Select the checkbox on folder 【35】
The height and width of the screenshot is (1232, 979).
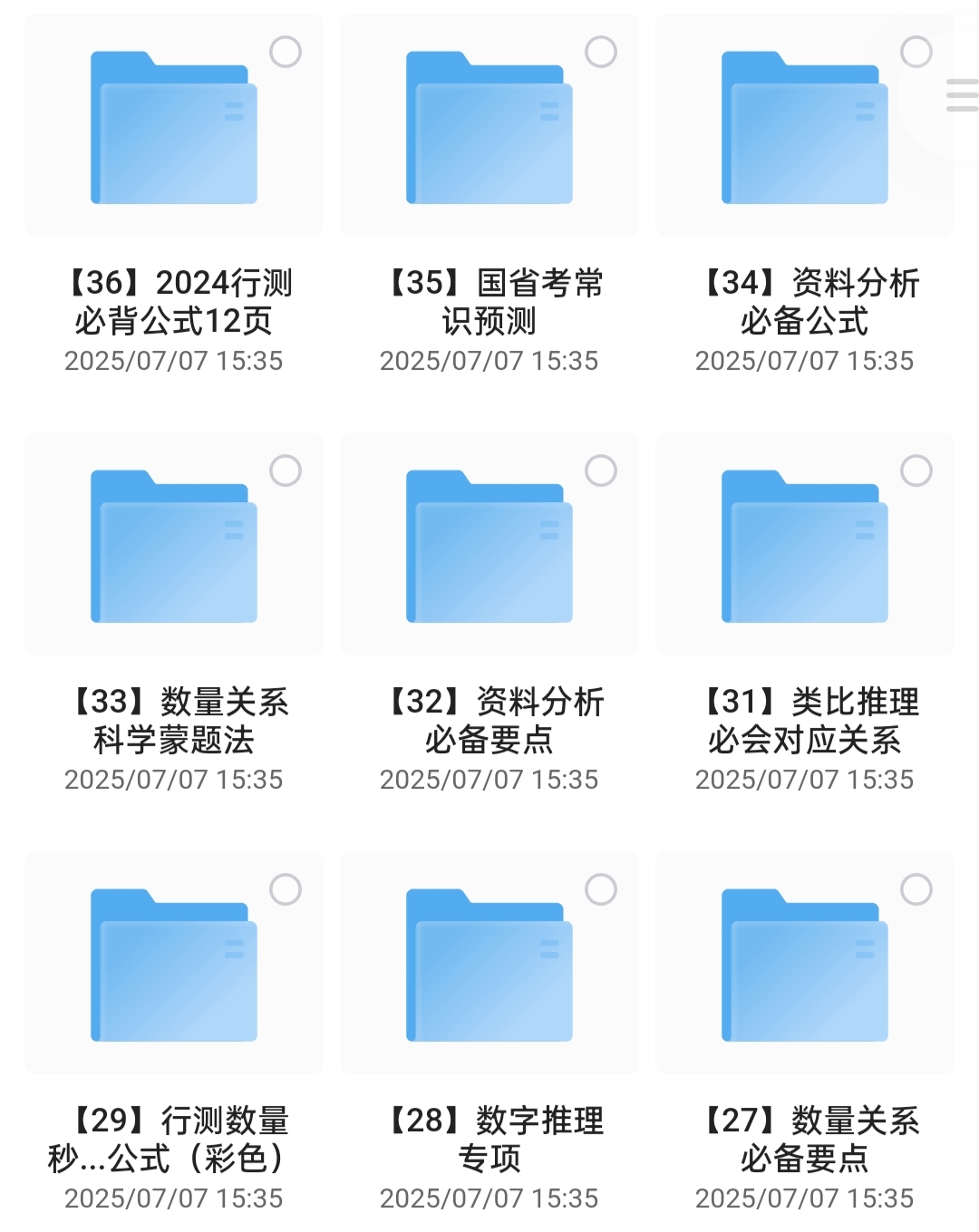pos(599,53)
